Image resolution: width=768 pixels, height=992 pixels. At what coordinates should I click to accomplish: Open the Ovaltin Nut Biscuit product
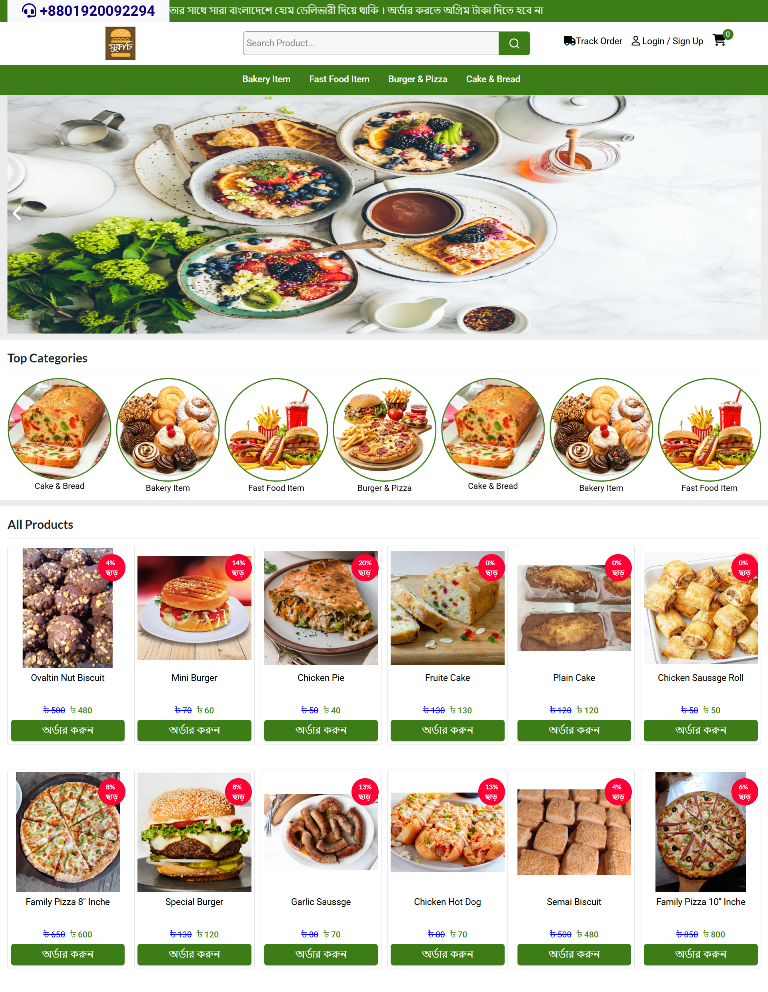point(68,608)
